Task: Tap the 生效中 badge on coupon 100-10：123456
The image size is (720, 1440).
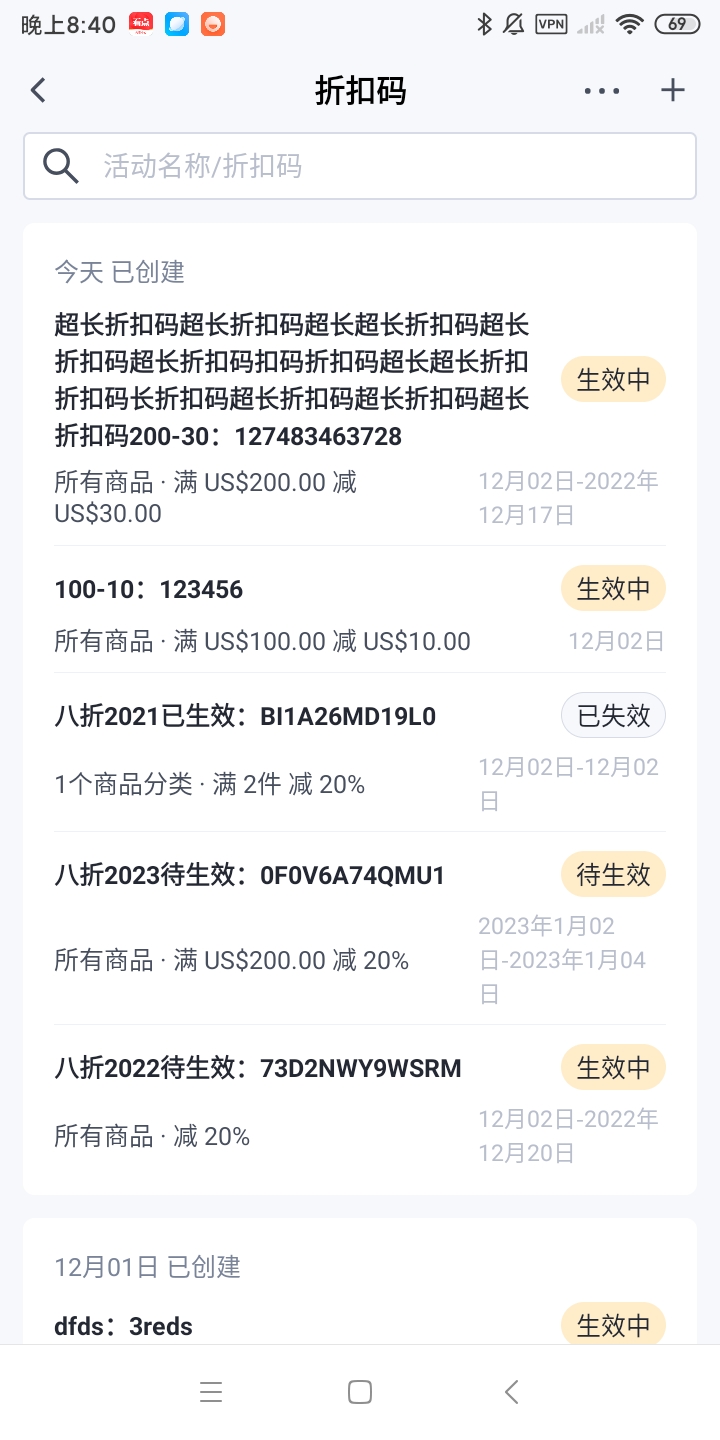Action: (613, 588)
